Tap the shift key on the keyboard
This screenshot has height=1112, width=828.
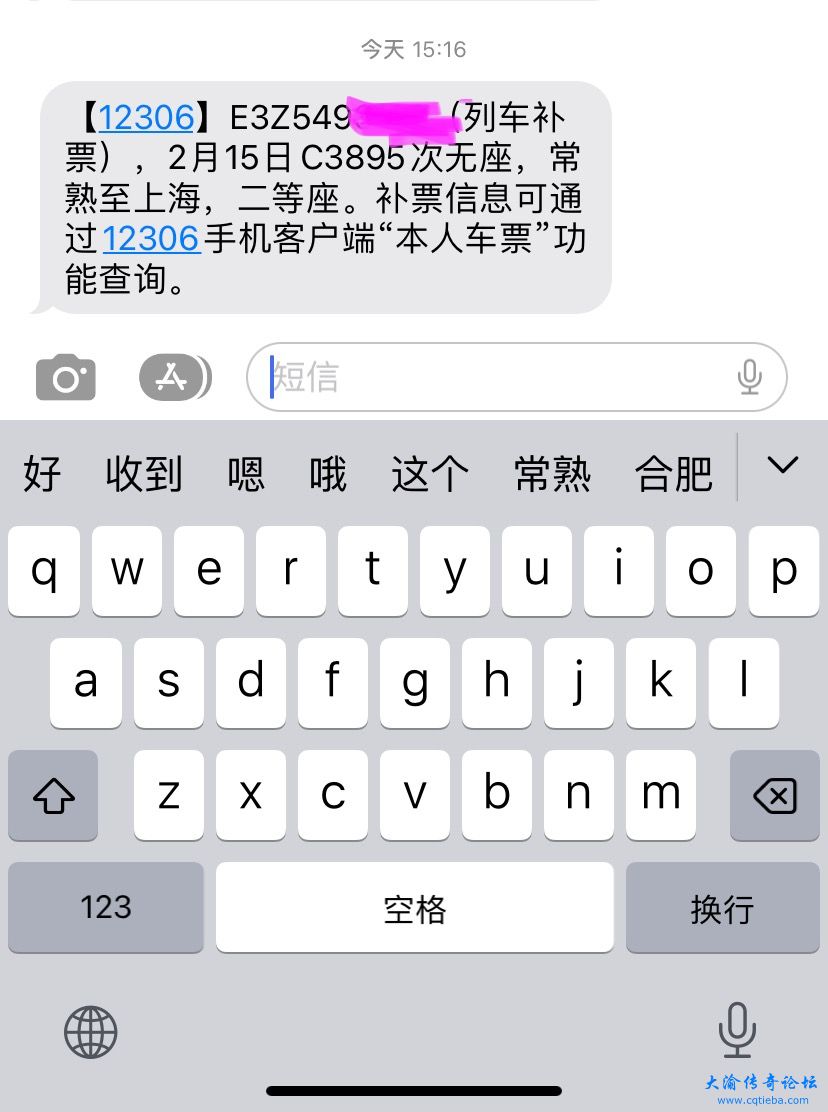[x=53, y=796]
